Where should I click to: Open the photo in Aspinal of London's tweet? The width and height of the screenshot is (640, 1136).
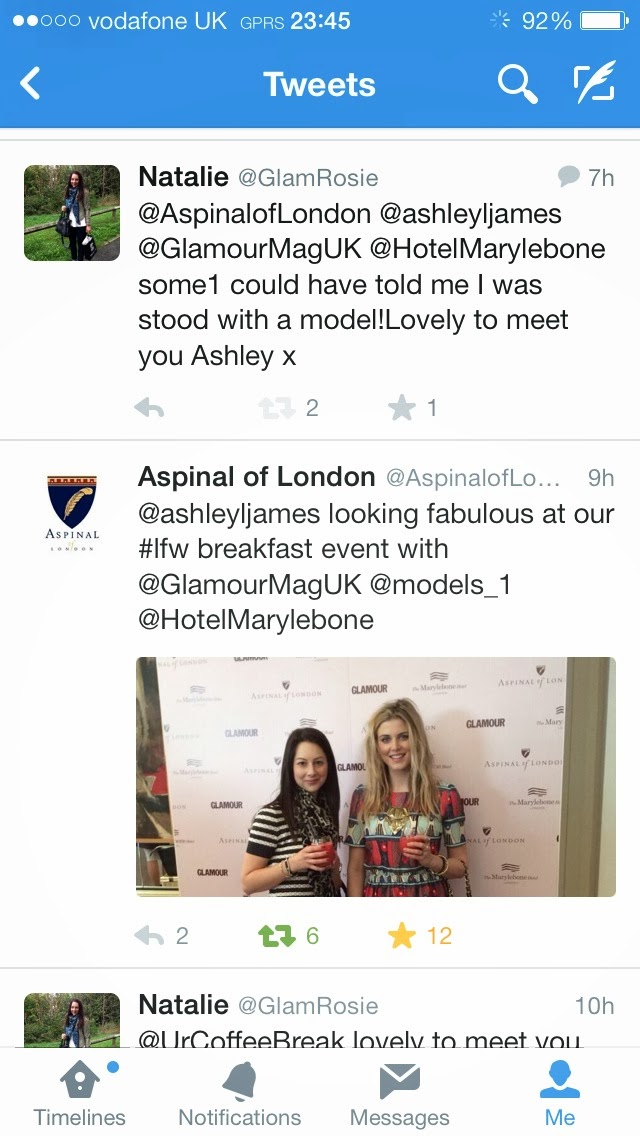click(x=375, y=776)
